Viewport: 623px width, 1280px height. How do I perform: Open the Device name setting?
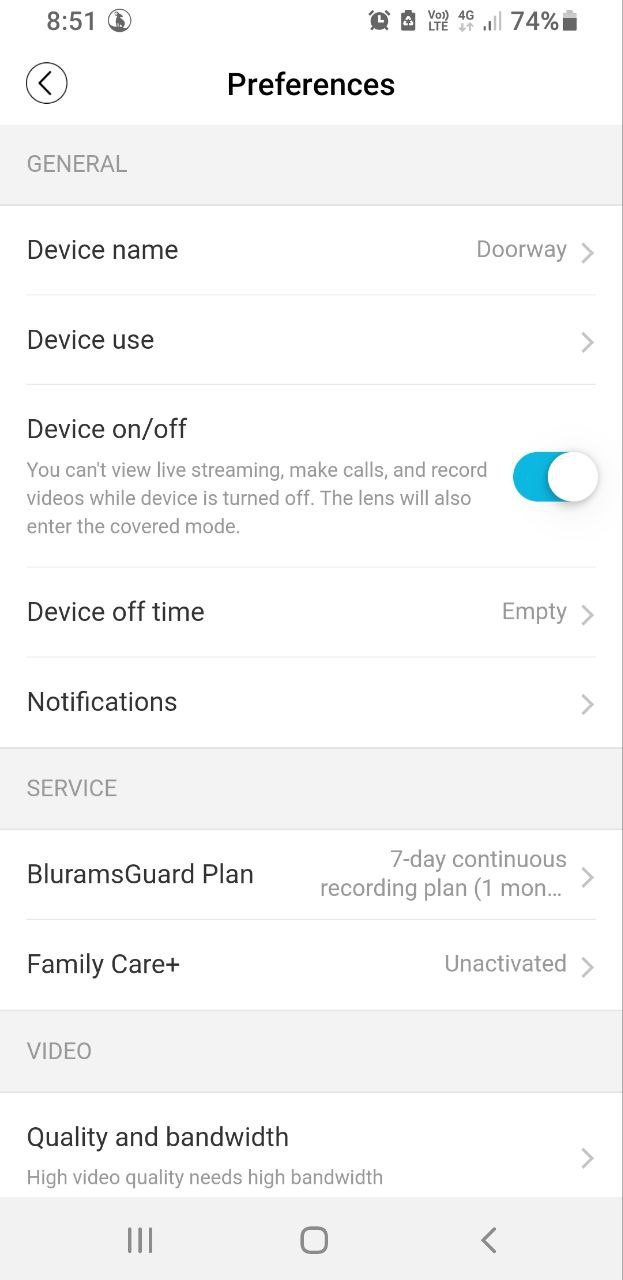pos(311,250)
